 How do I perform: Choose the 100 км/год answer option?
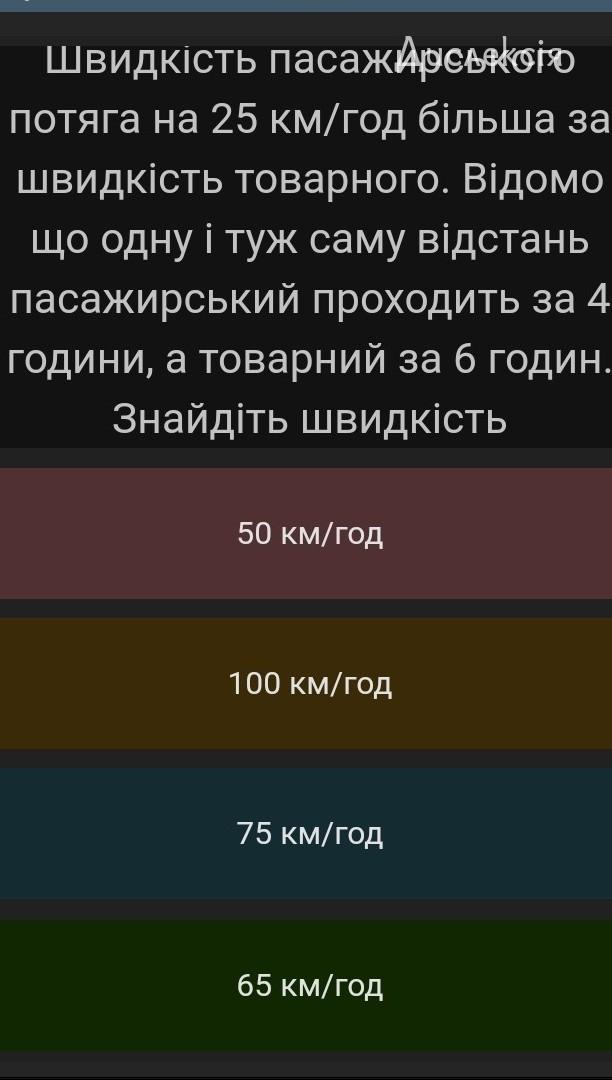306,684
